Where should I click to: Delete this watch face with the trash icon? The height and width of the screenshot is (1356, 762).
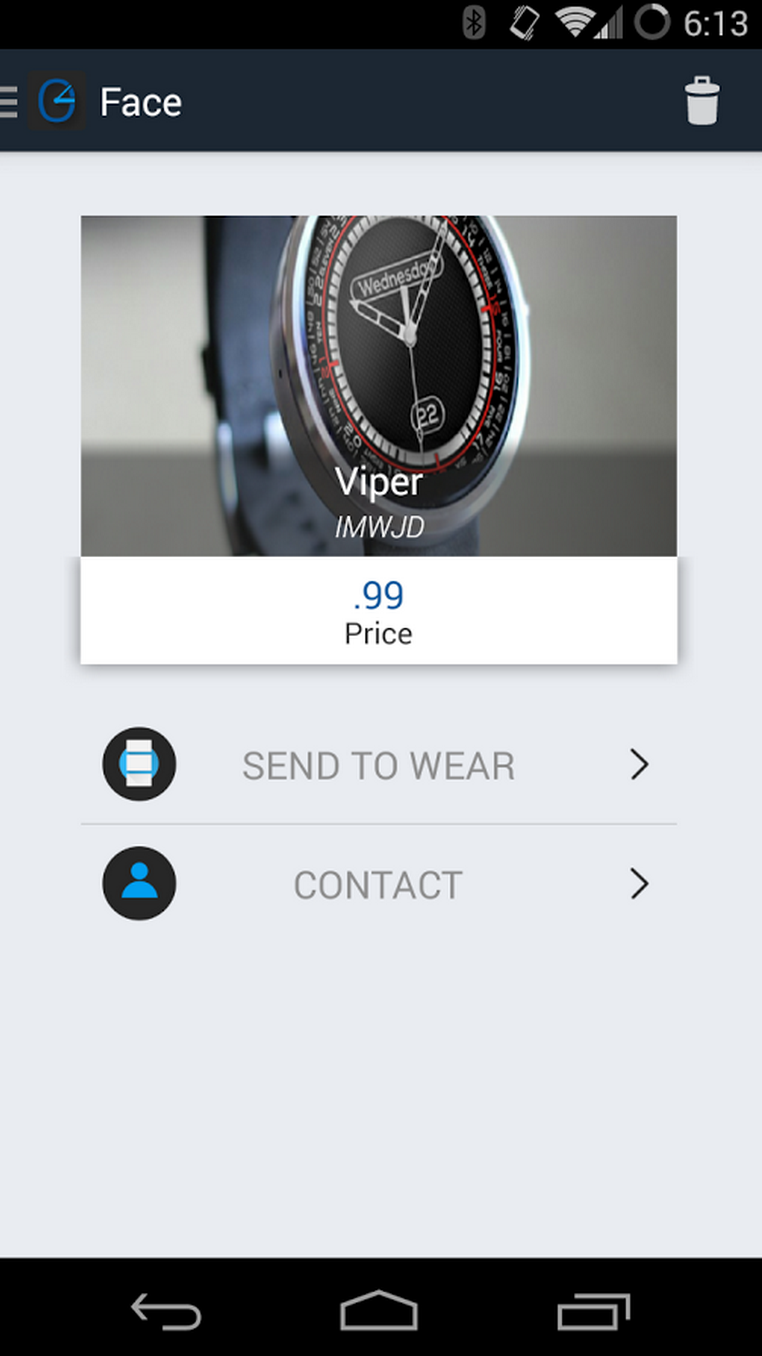pos(701,101)
